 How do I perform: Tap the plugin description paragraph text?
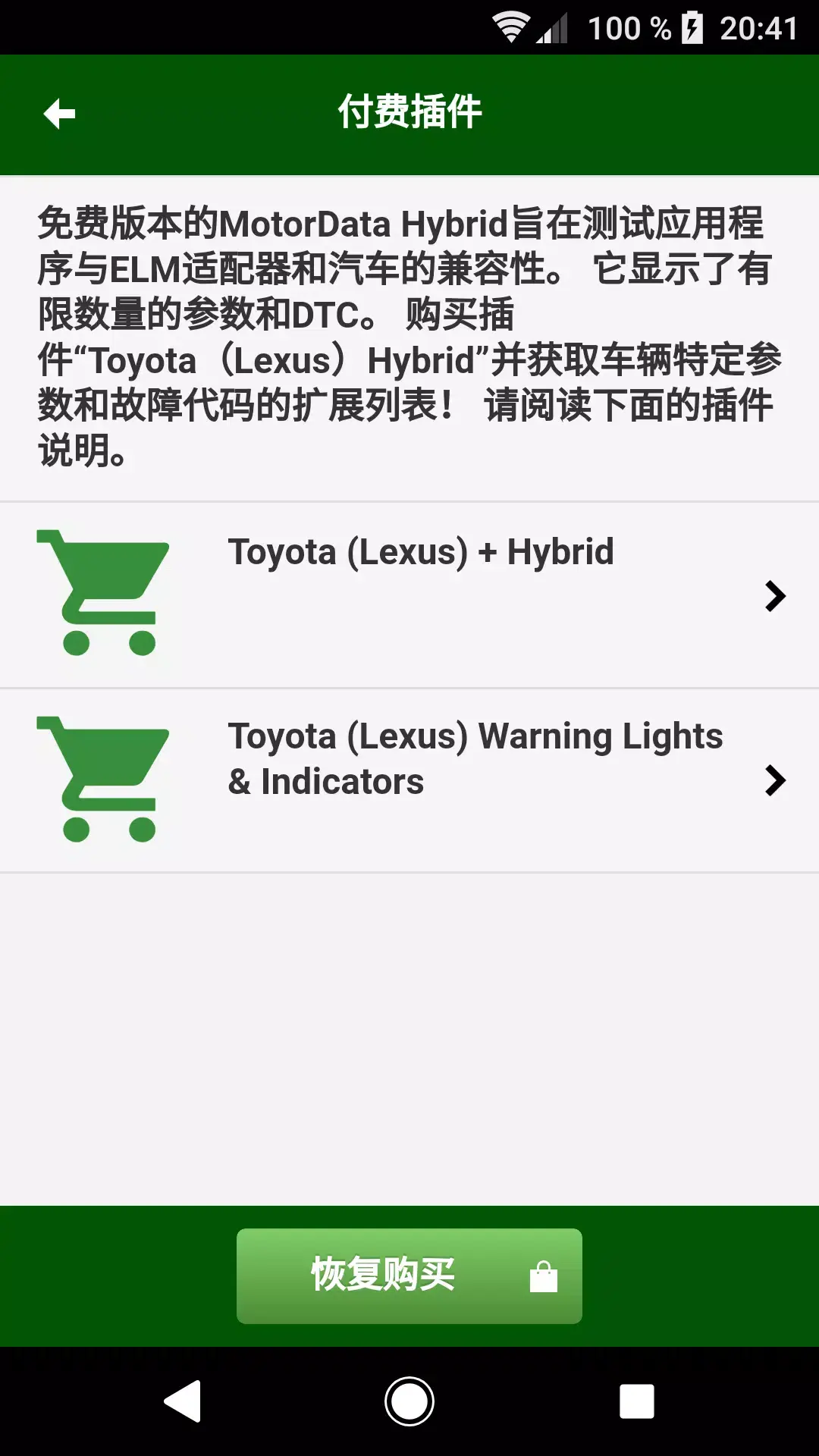[409, 334]
